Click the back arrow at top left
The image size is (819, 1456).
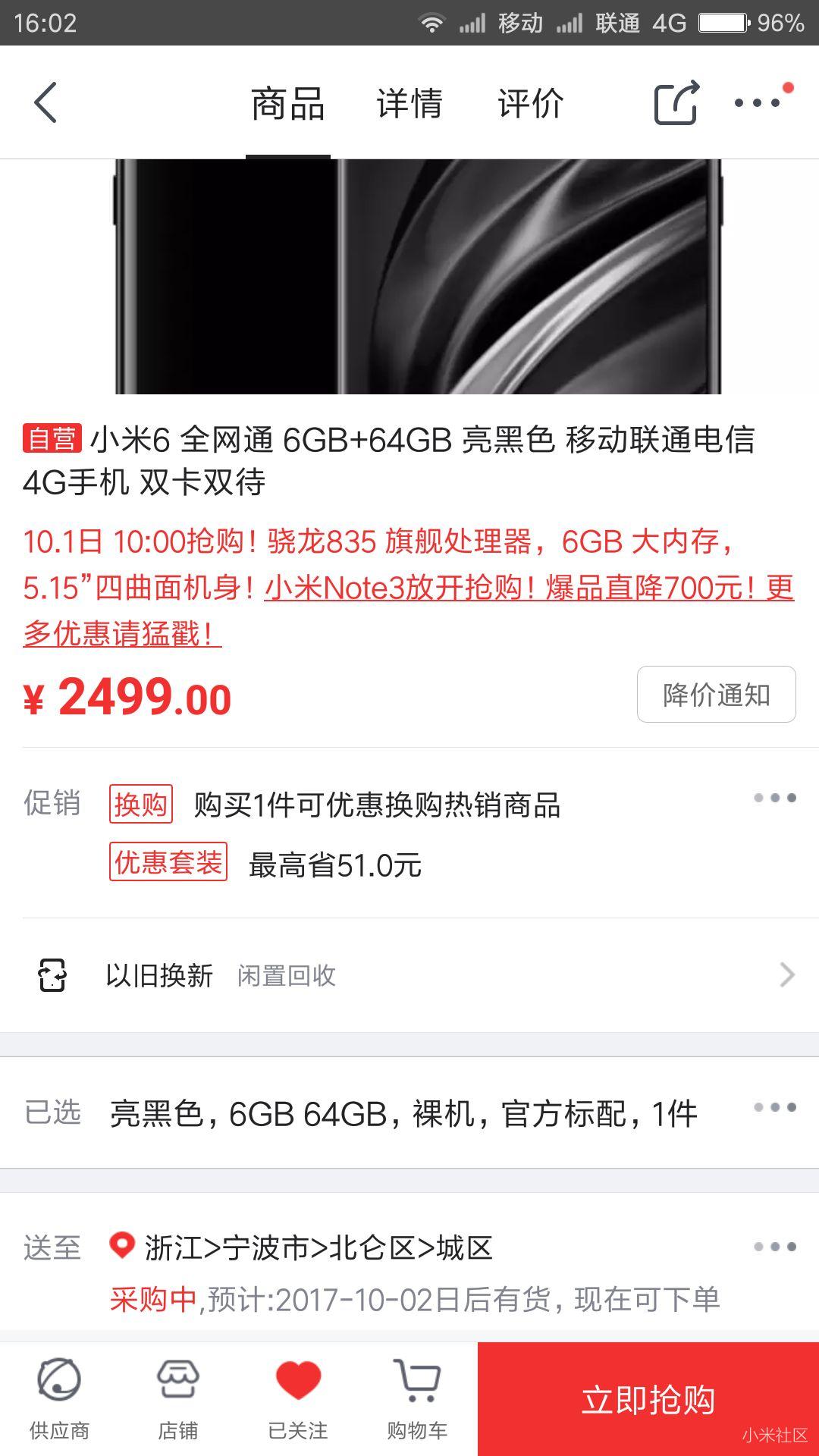coord(45,103)
